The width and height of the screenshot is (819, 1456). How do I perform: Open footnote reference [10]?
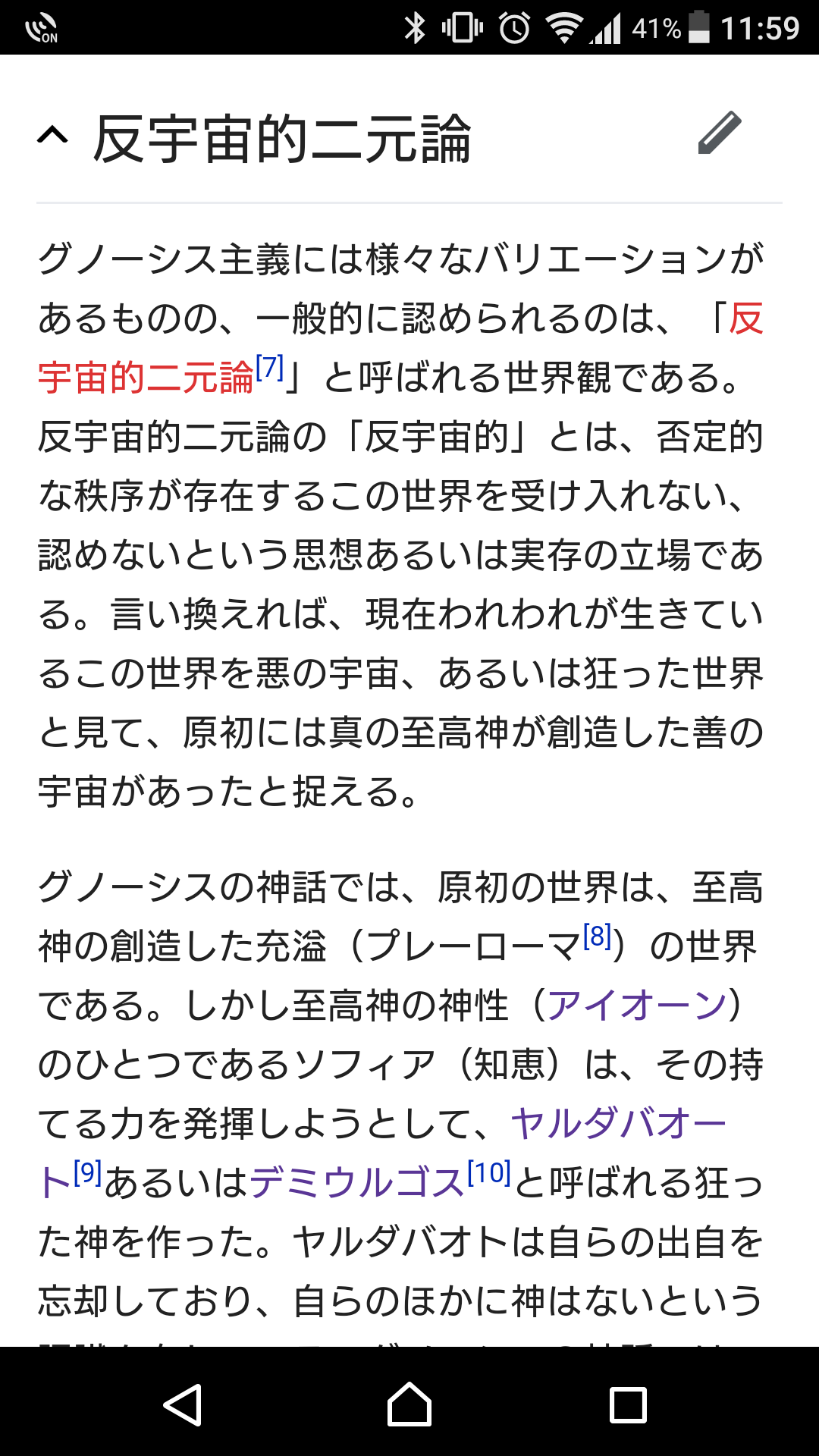point(489,1174)
